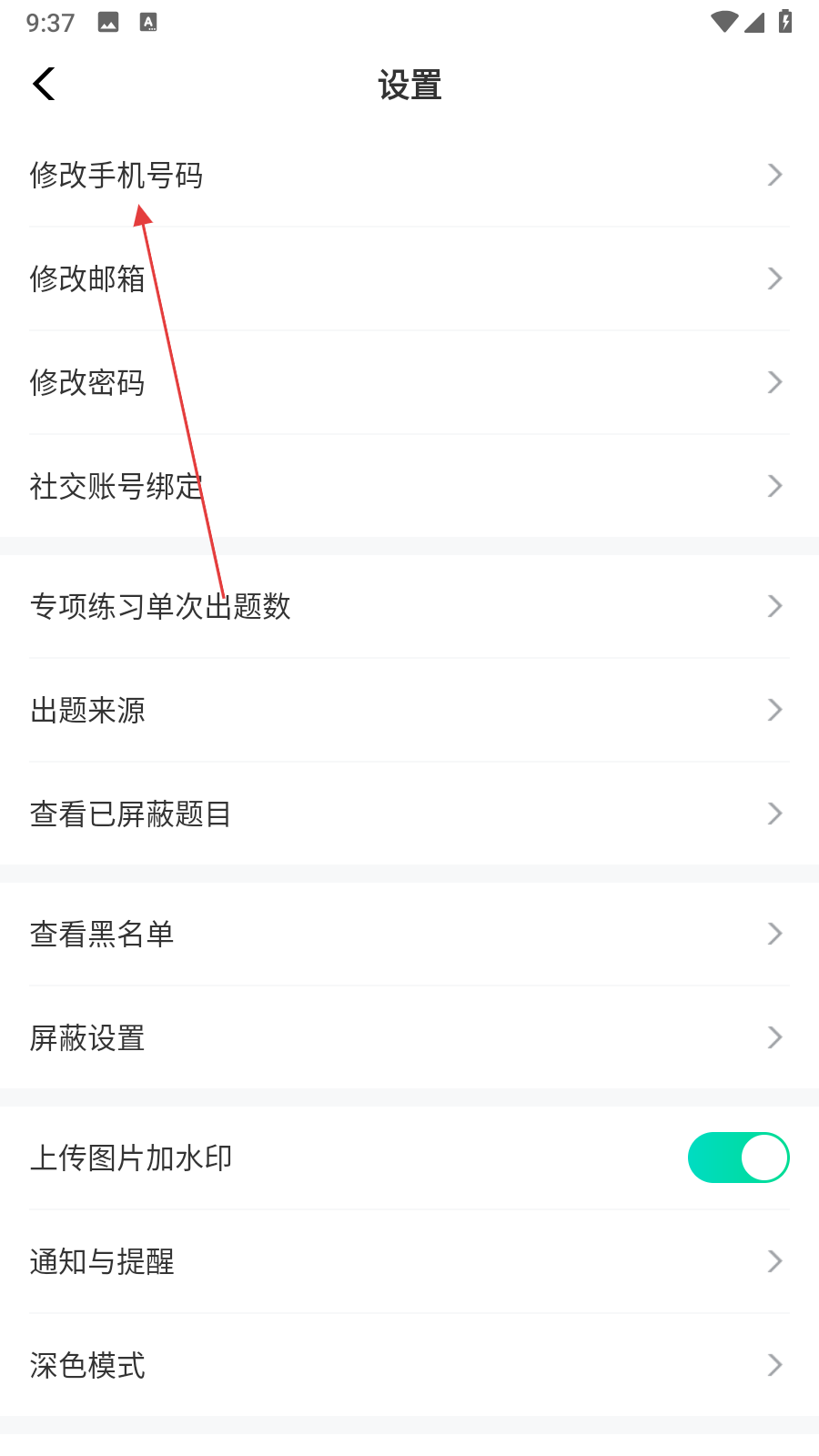Open 通知与提醒 settings
This screenshot has width=819, height=1456.
(x=409, y=1261)
